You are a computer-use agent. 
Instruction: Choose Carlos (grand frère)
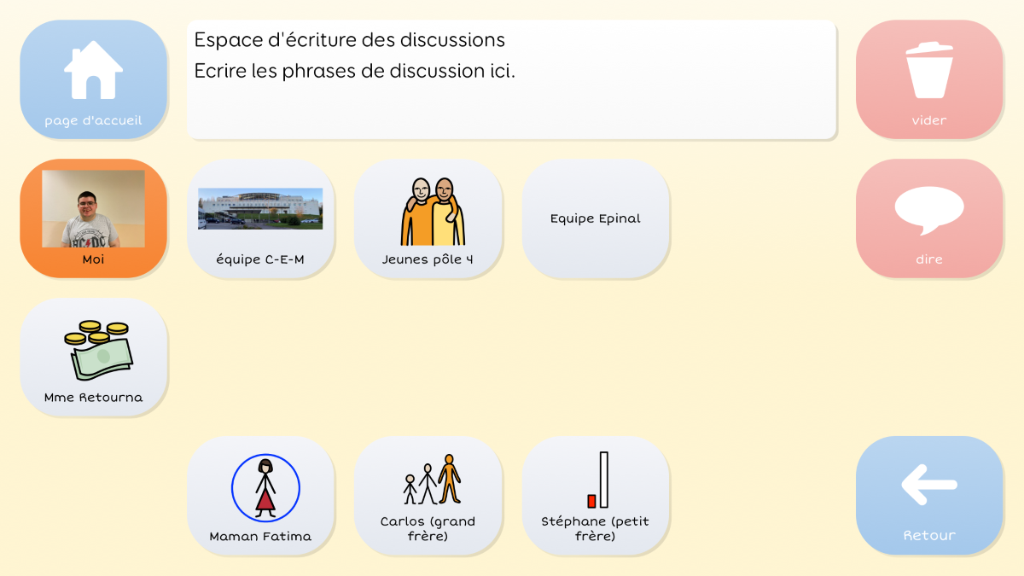pyautogui.click(x=428, y=495)
